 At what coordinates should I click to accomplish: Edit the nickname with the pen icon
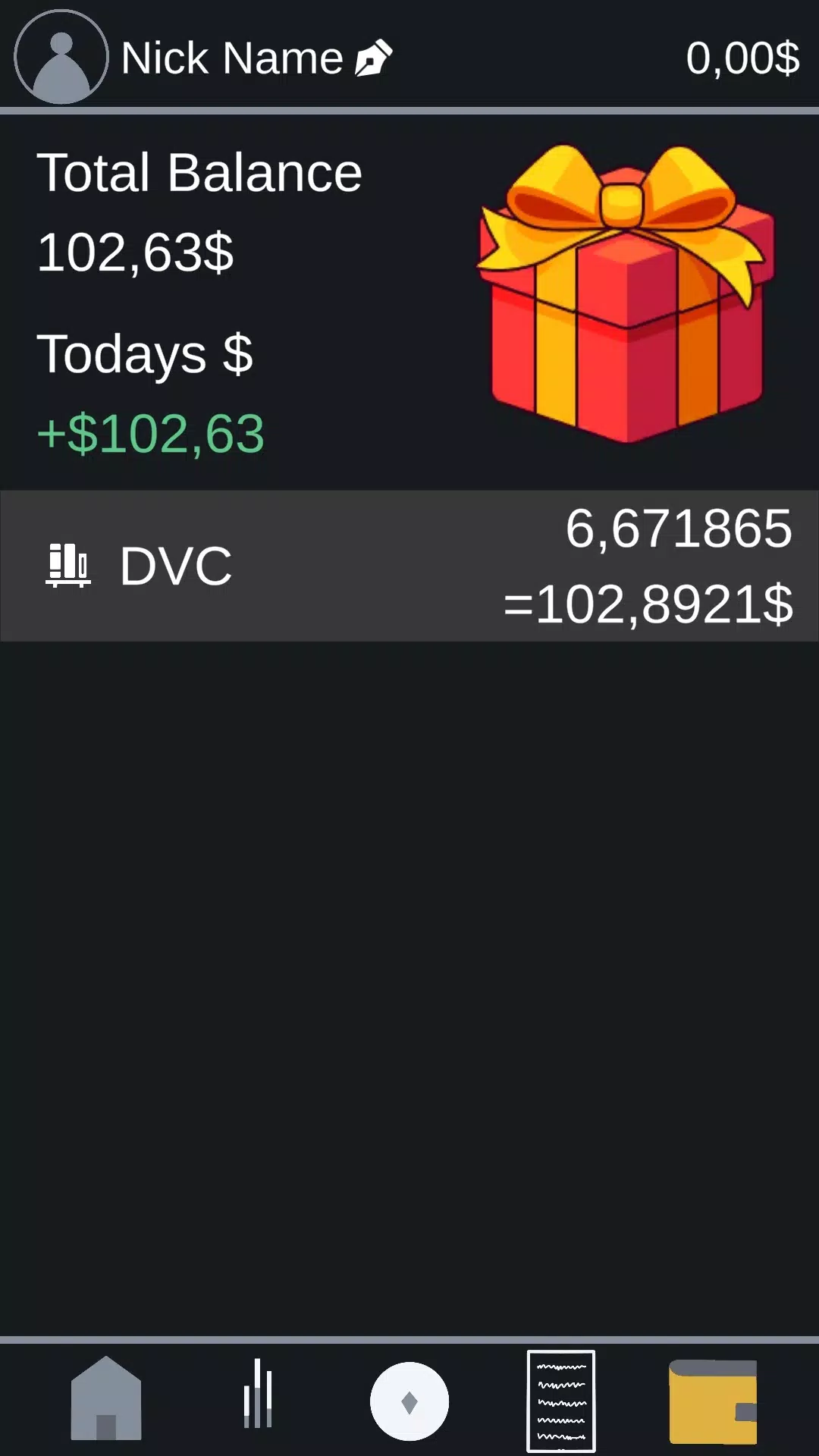coord(374,58)
